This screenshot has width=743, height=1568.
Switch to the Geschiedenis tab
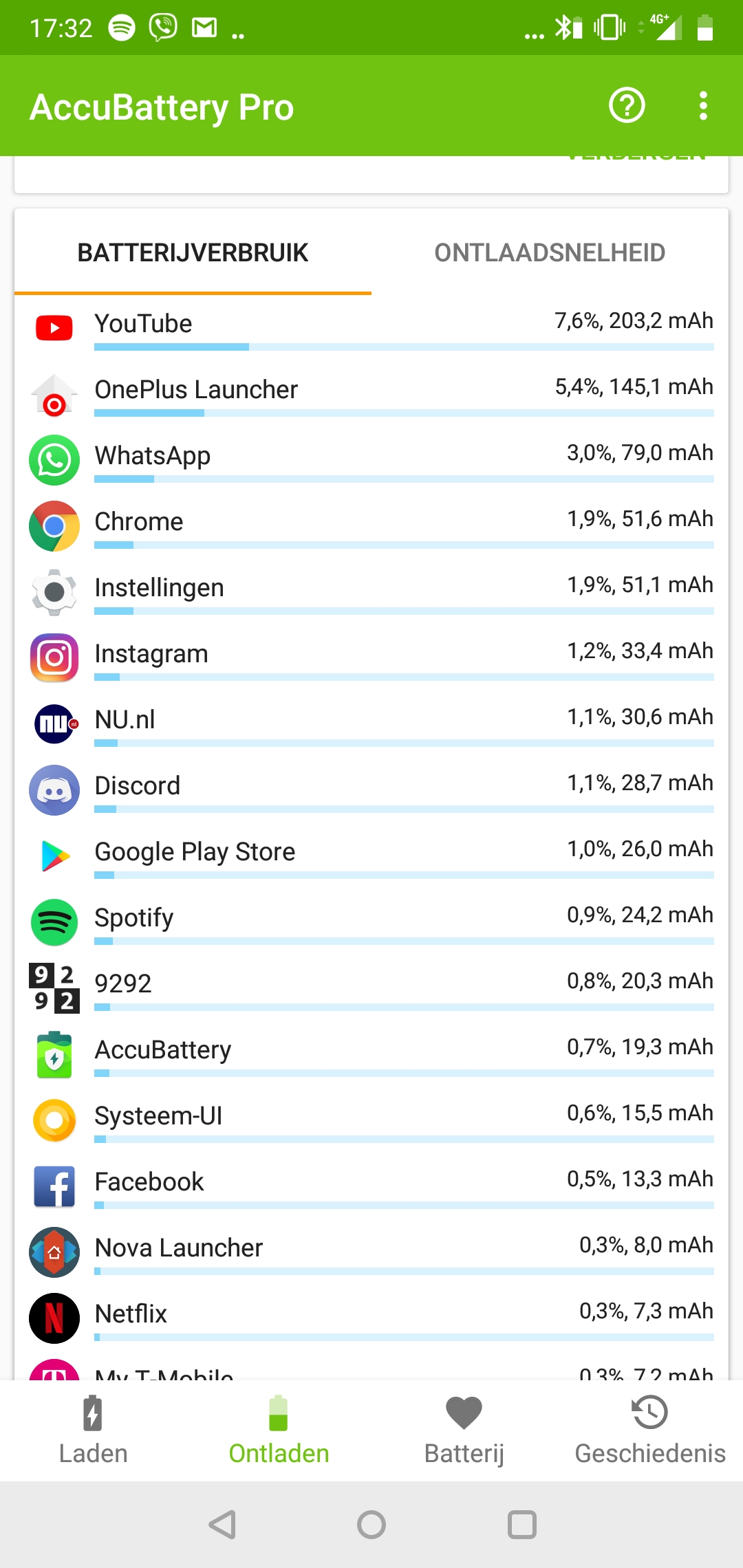[x=650, y=1430]
